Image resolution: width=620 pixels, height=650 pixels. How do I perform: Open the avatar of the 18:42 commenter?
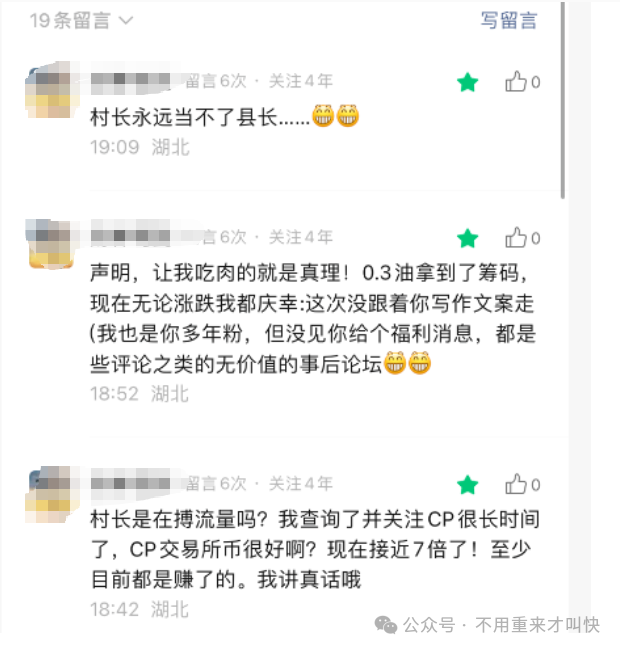(x=48, y=492)
